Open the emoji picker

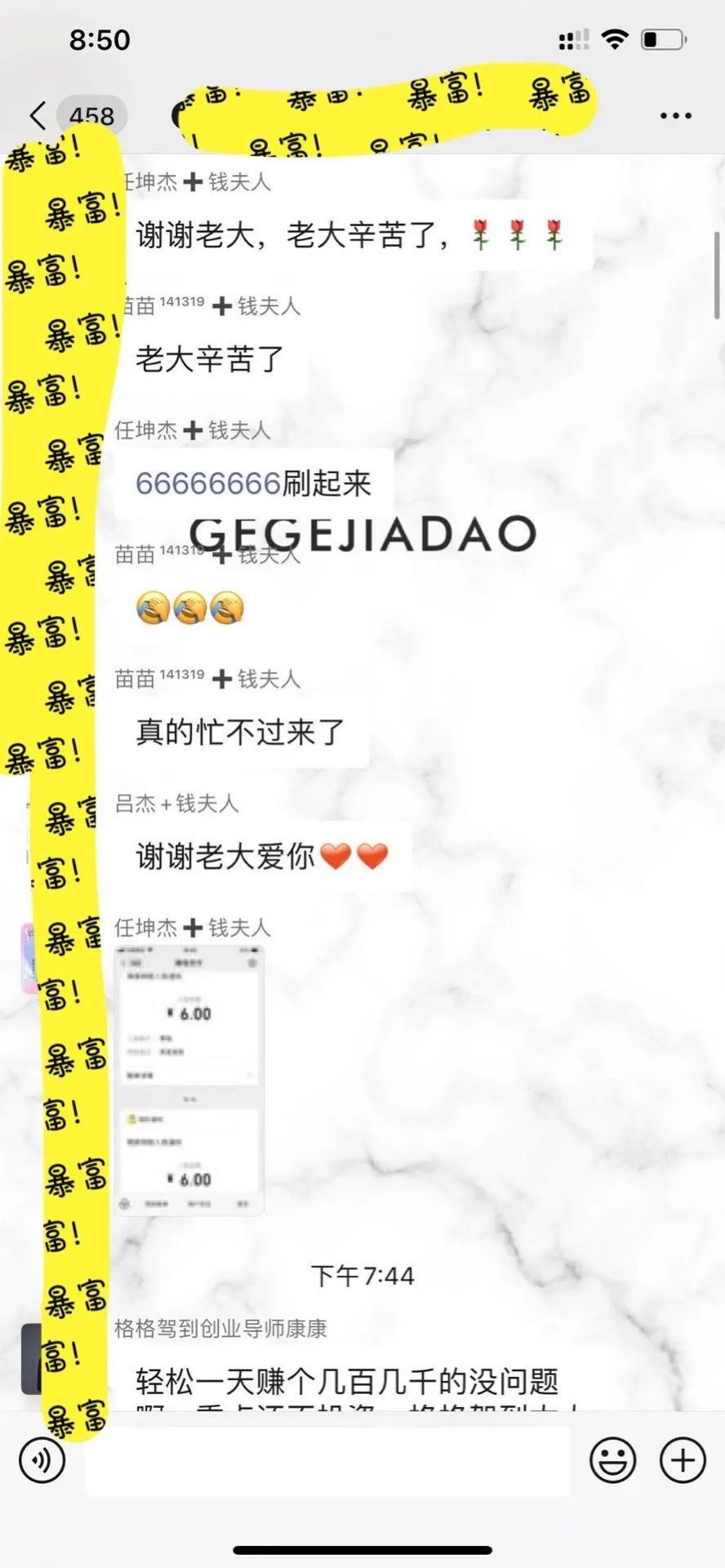pyautogui.click(x=612, y=1459)
